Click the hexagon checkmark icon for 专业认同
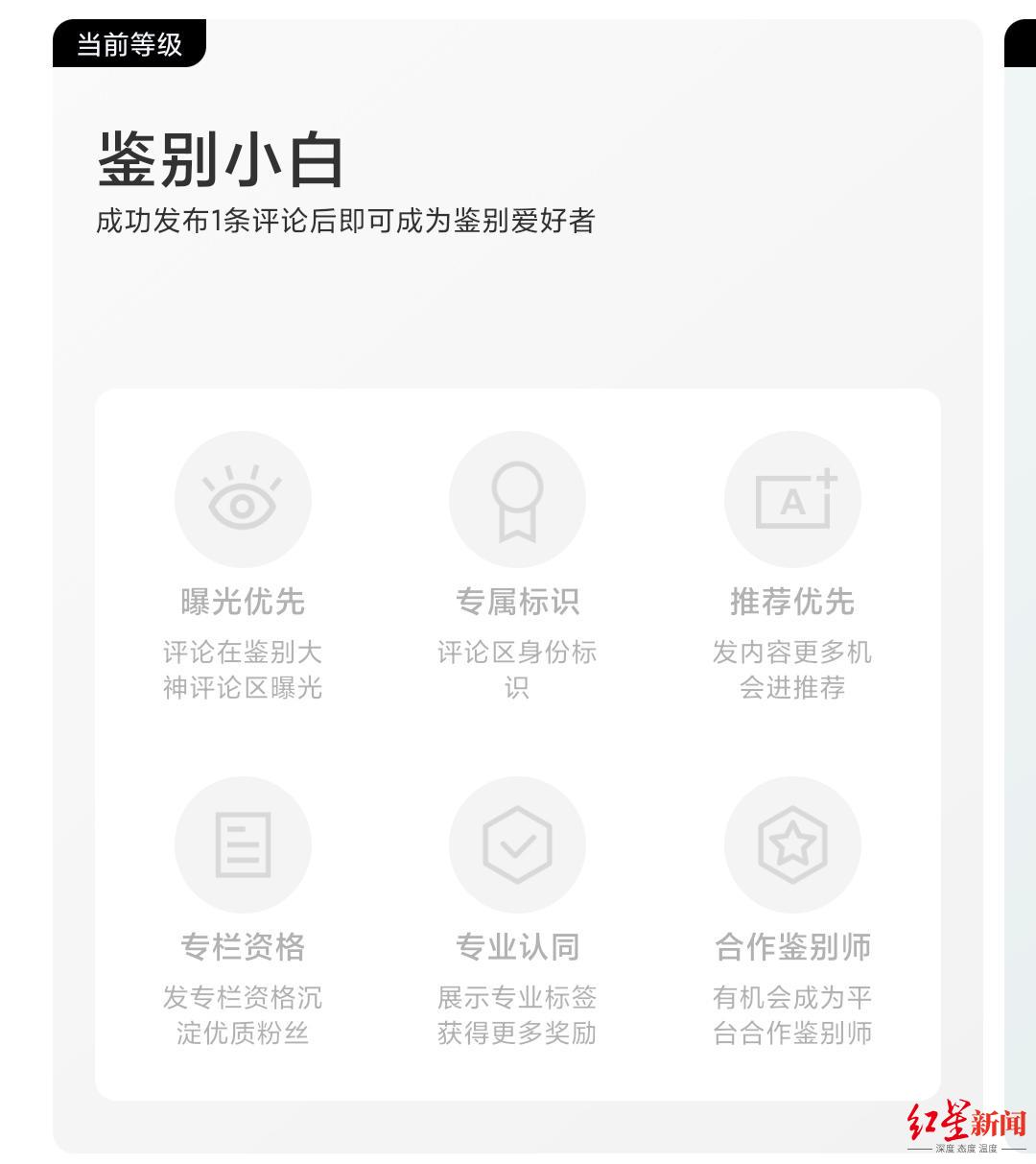 click(x=518, y=843)
